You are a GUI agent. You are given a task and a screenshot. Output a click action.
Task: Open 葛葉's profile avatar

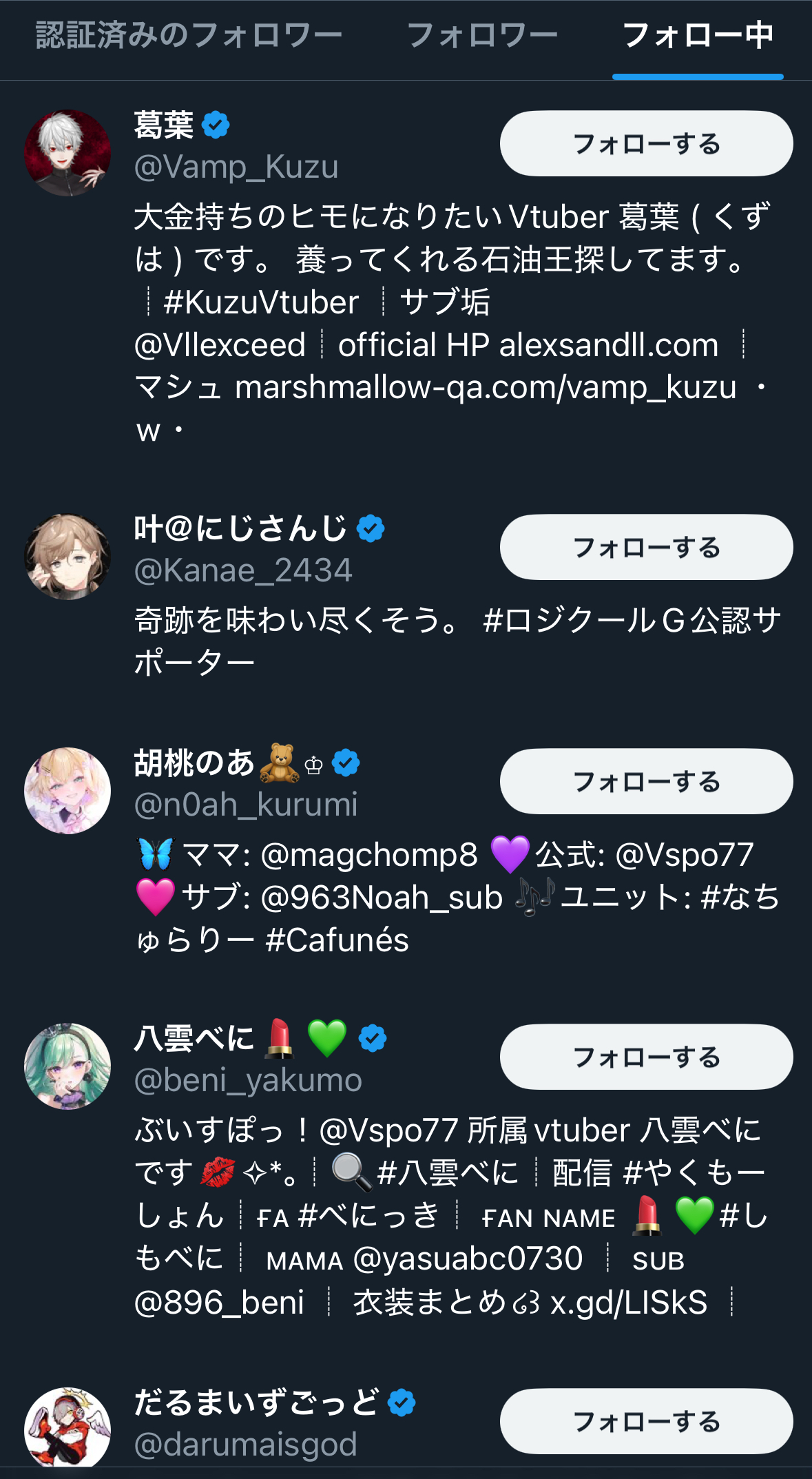pyautogui.click(x=67, y=153)
